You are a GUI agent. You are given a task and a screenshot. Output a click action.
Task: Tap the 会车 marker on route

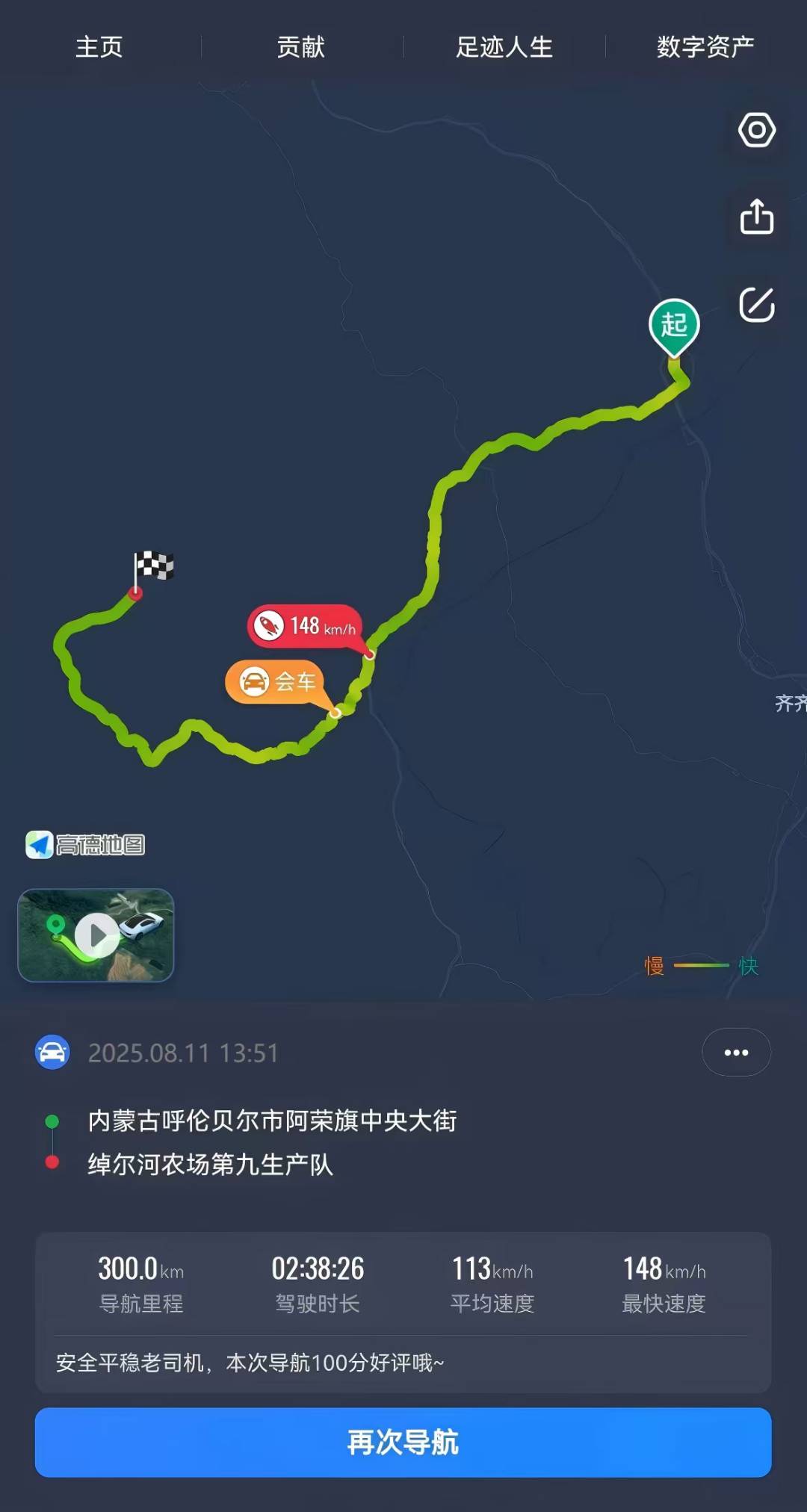(x=276, y=681)
